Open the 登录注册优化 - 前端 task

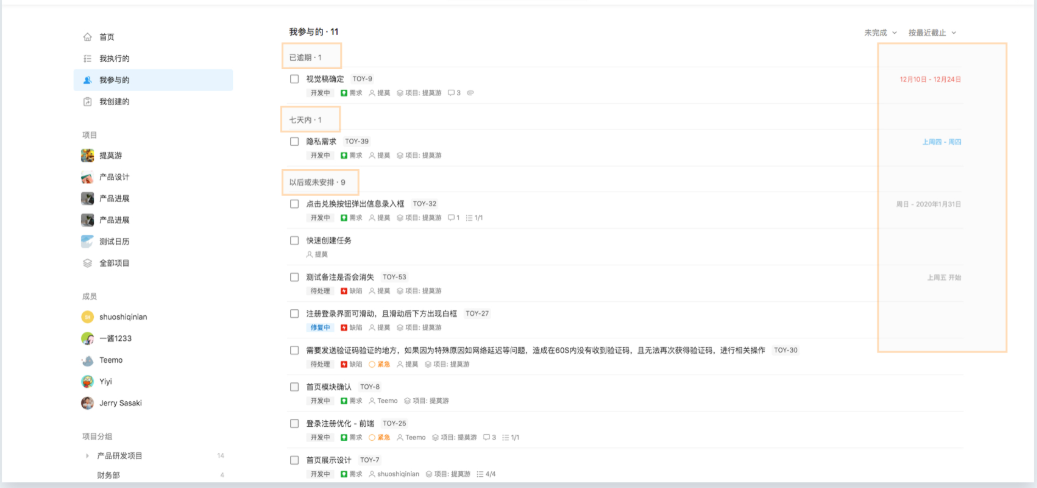[341, 423]
